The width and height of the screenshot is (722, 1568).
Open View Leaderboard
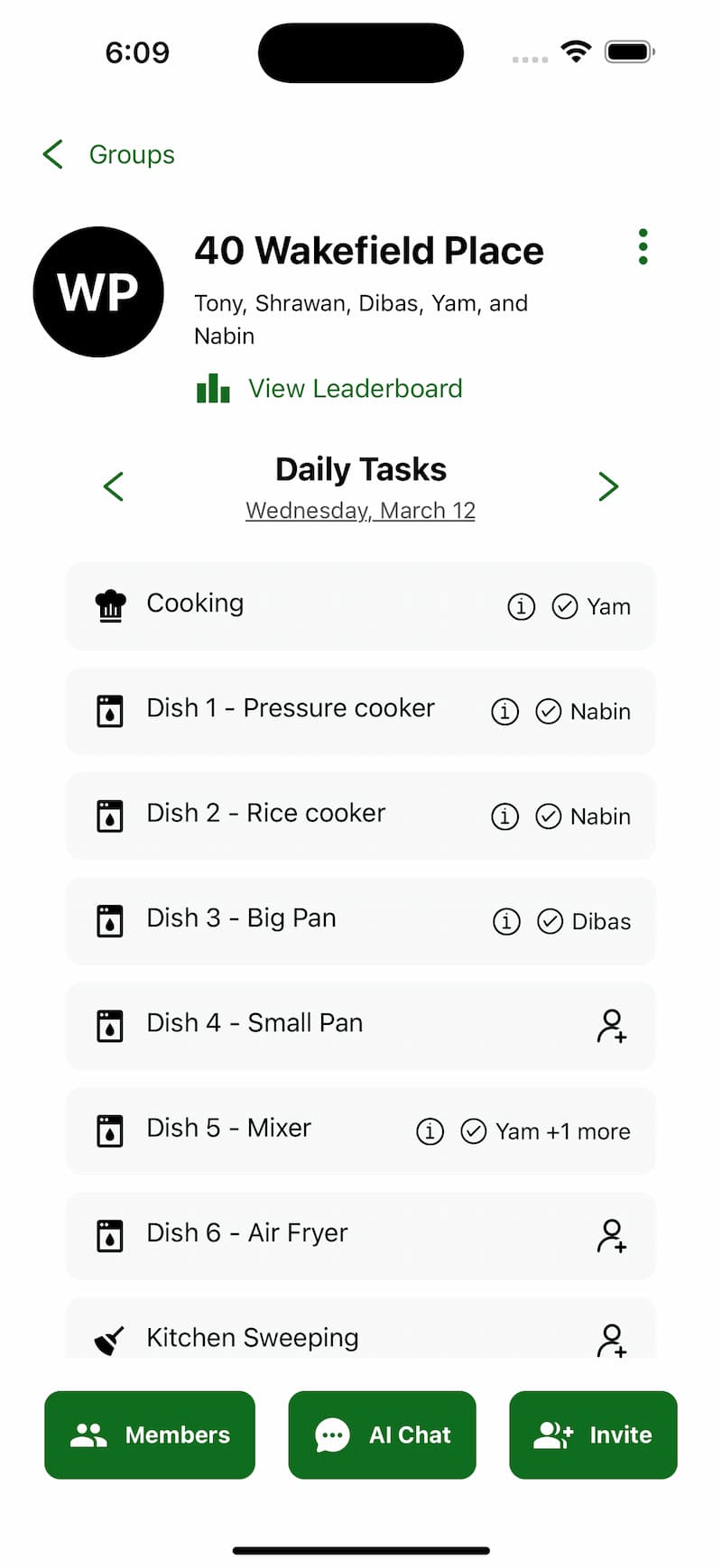[355, 388]
